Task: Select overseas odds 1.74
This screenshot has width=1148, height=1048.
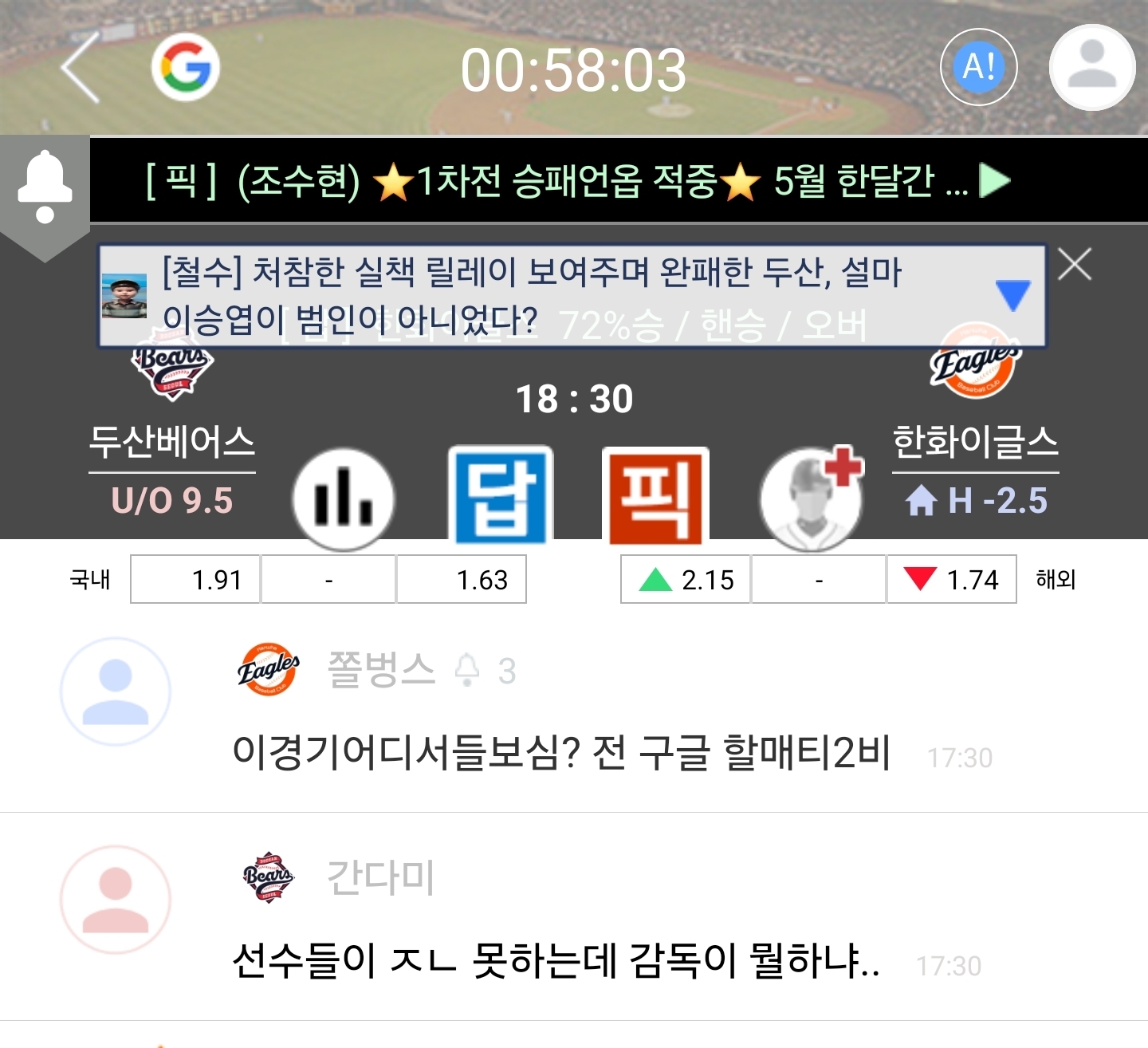Action: 951,580
